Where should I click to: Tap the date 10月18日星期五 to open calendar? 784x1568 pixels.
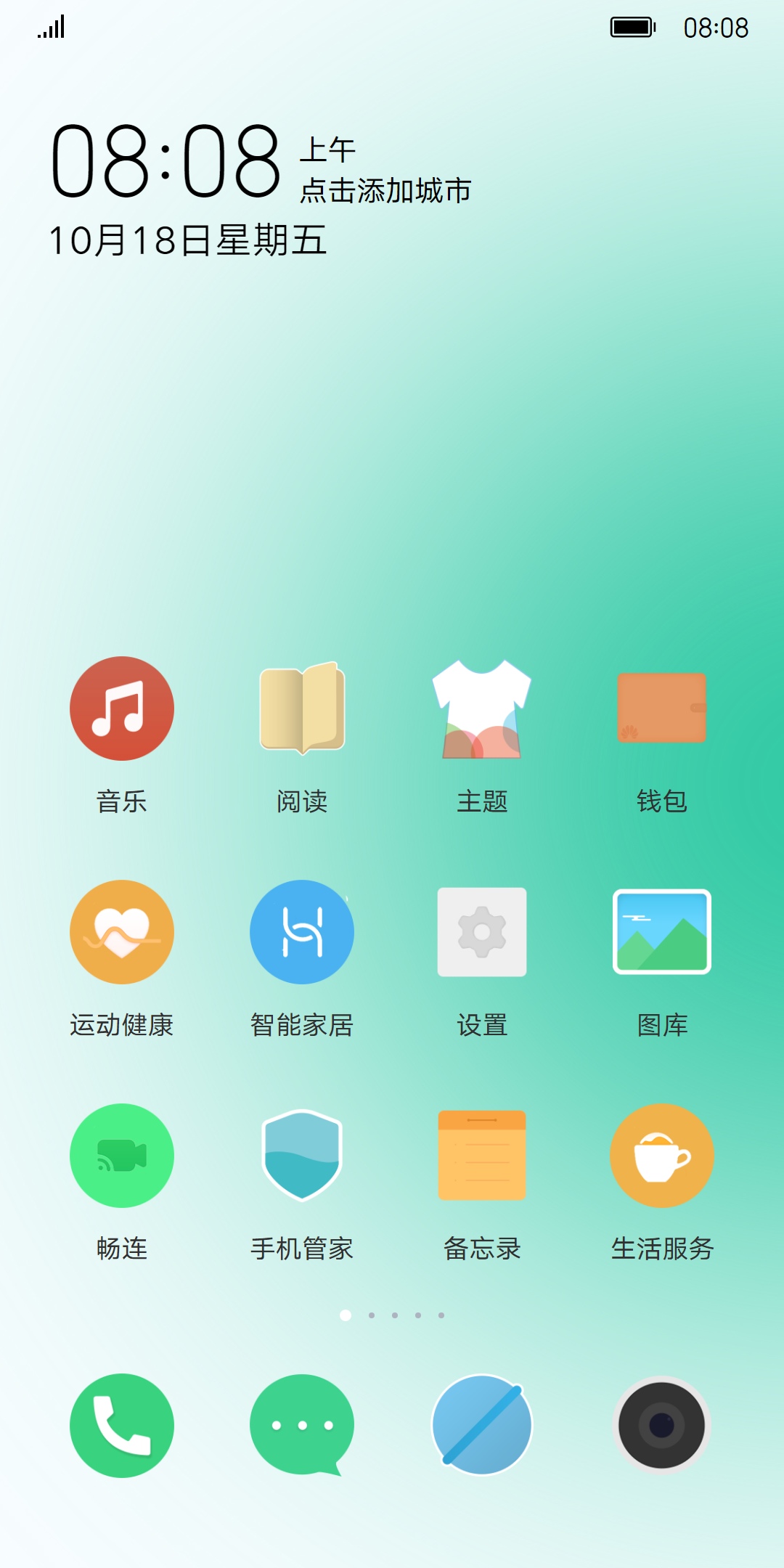click(187, 240)
